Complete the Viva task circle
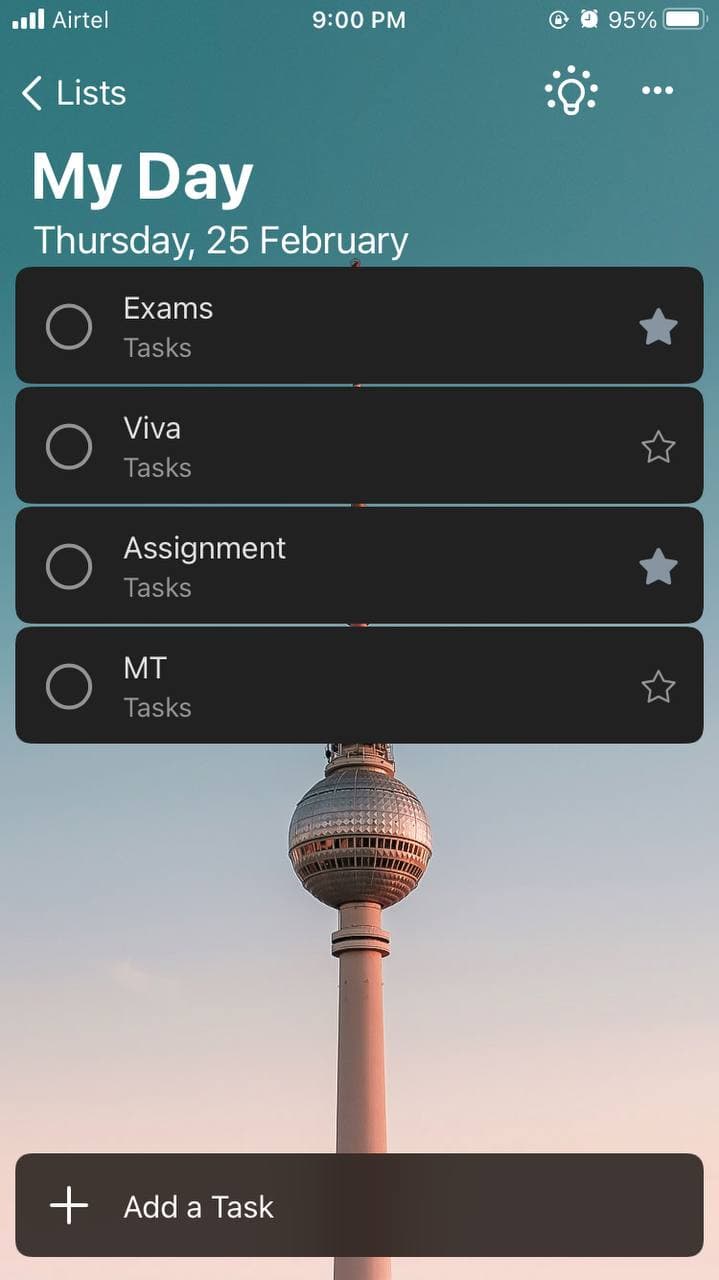The width and height of the screenshot is (719, 1280). point(69,447)
